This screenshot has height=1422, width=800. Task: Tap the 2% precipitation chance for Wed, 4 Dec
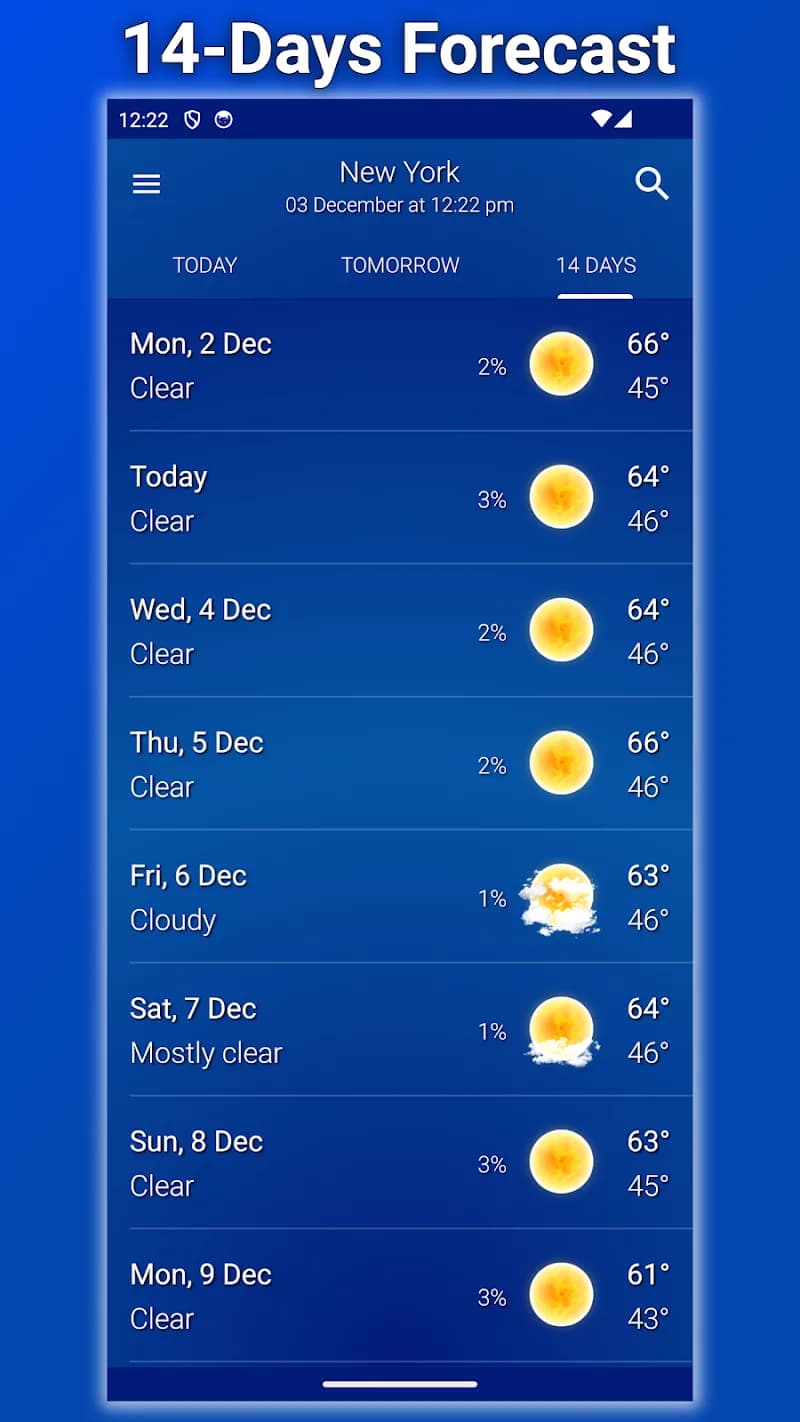(492, 632)
